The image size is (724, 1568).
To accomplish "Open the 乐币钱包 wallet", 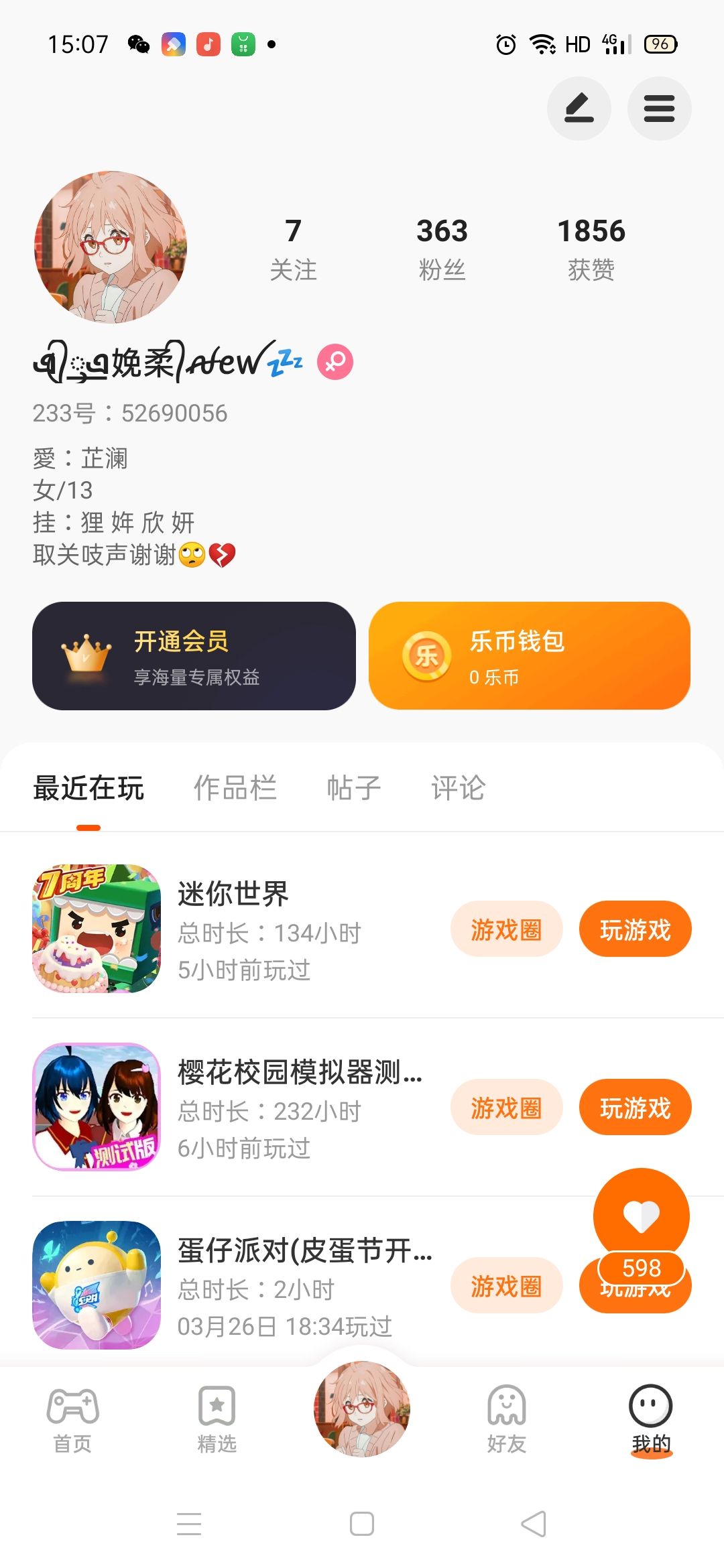I will pyautogui.click(x=530, y=656).
